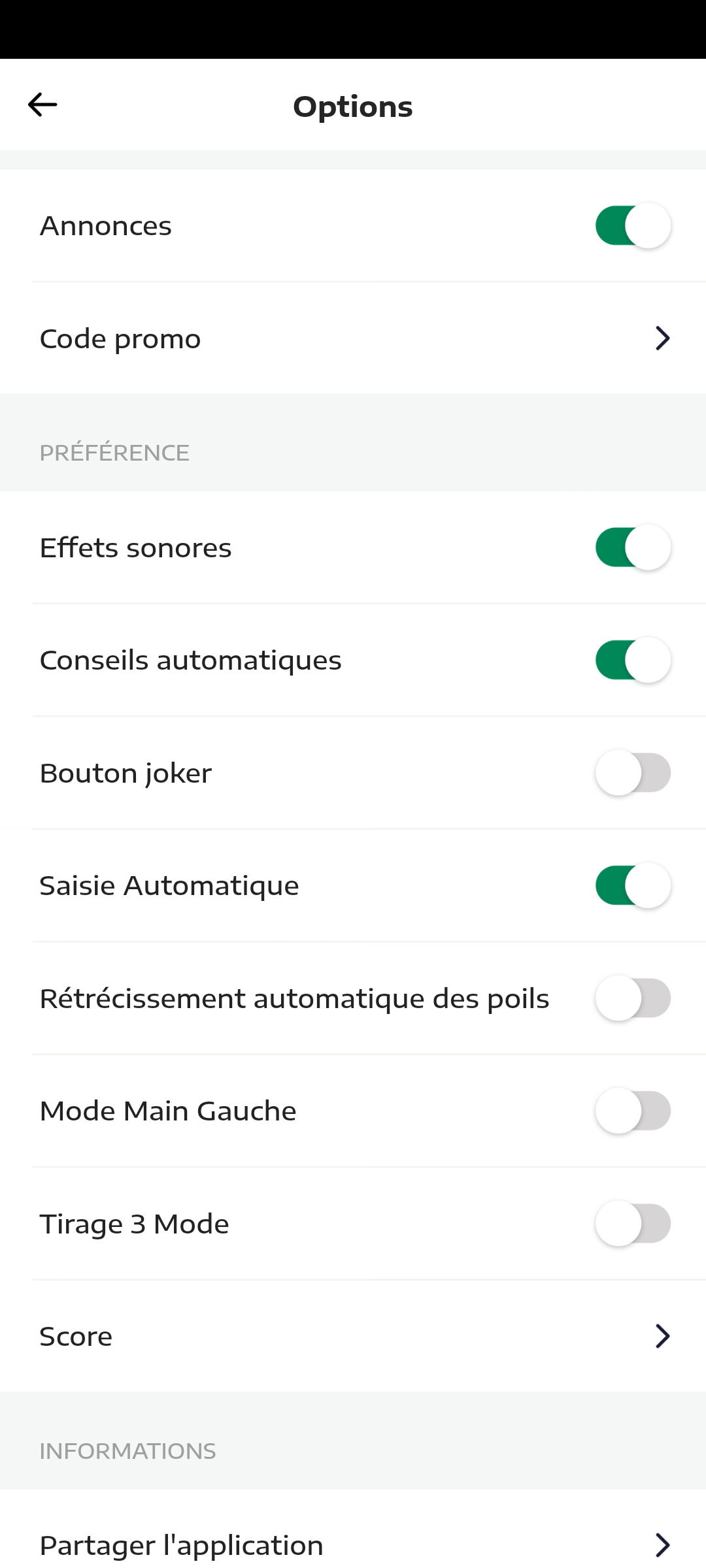Turn off Saisie Automatique
Image resolution: width=706 pixels, height=1568 pixels.
coord(633,885)
